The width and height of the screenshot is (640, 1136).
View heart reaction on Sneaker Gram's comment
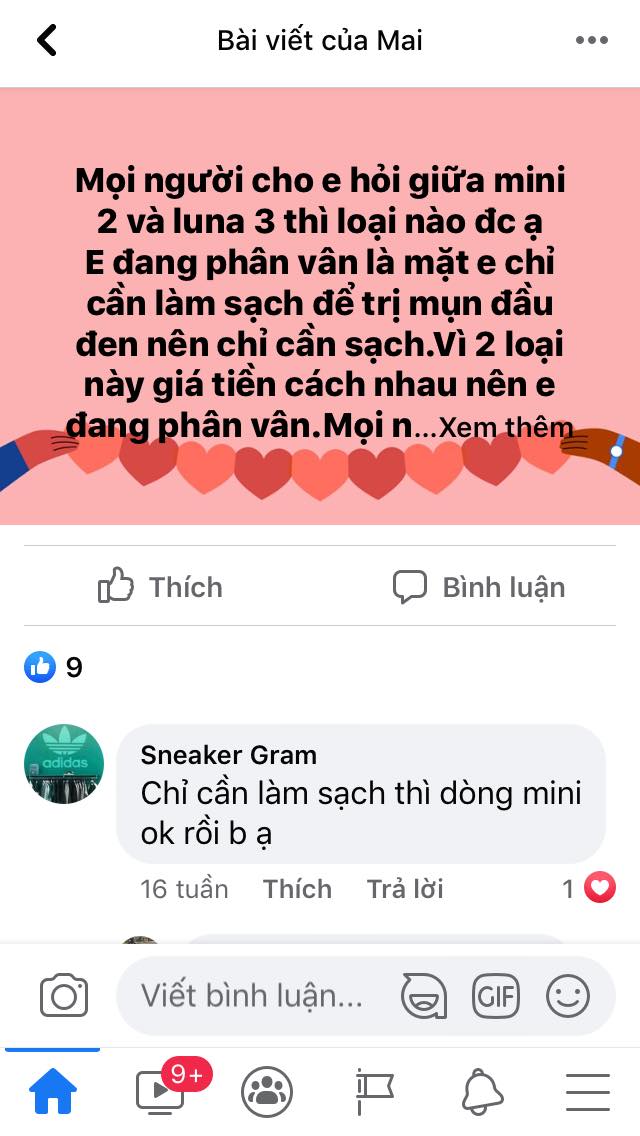(x=598, y=888)
